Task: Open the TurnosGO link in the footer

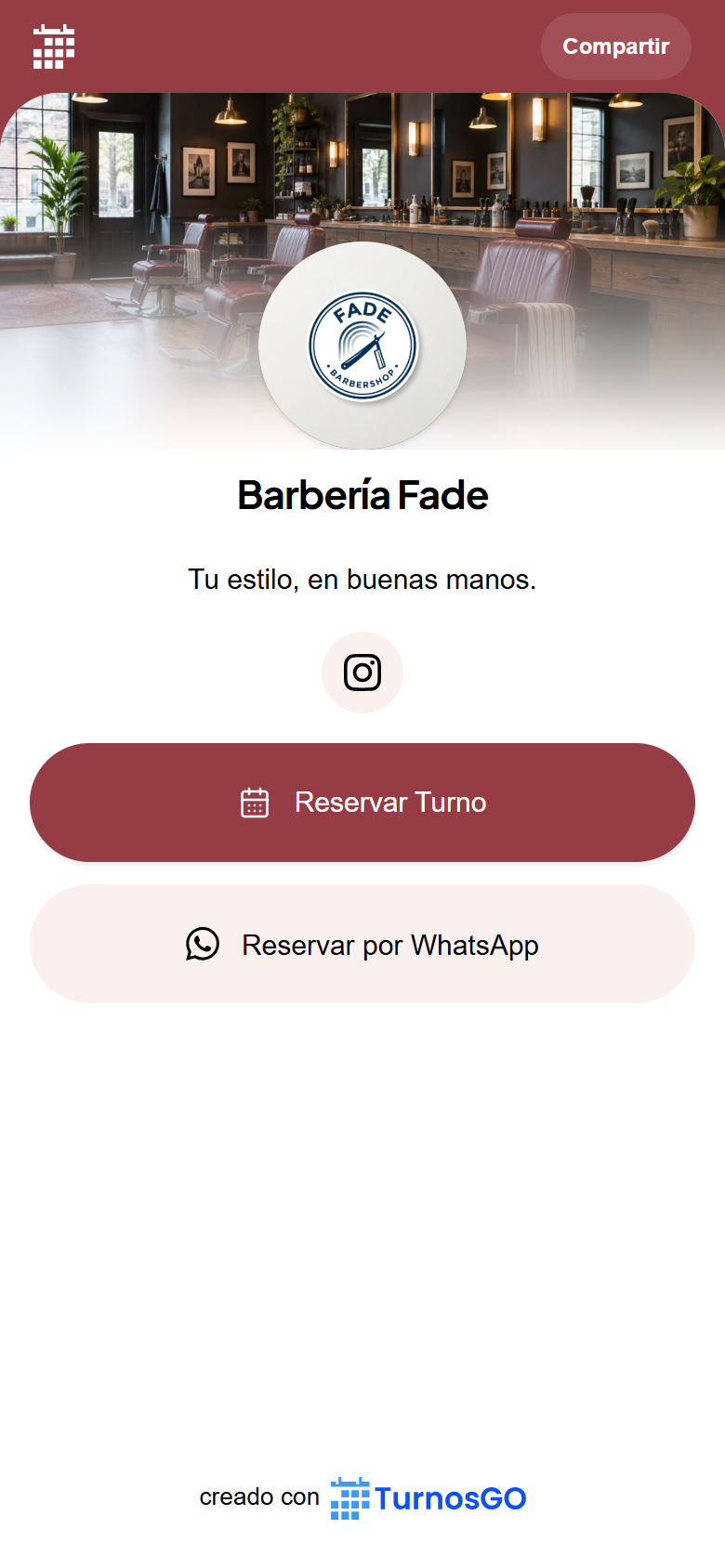Action: pyautogui.click(x=428, y=1498)
